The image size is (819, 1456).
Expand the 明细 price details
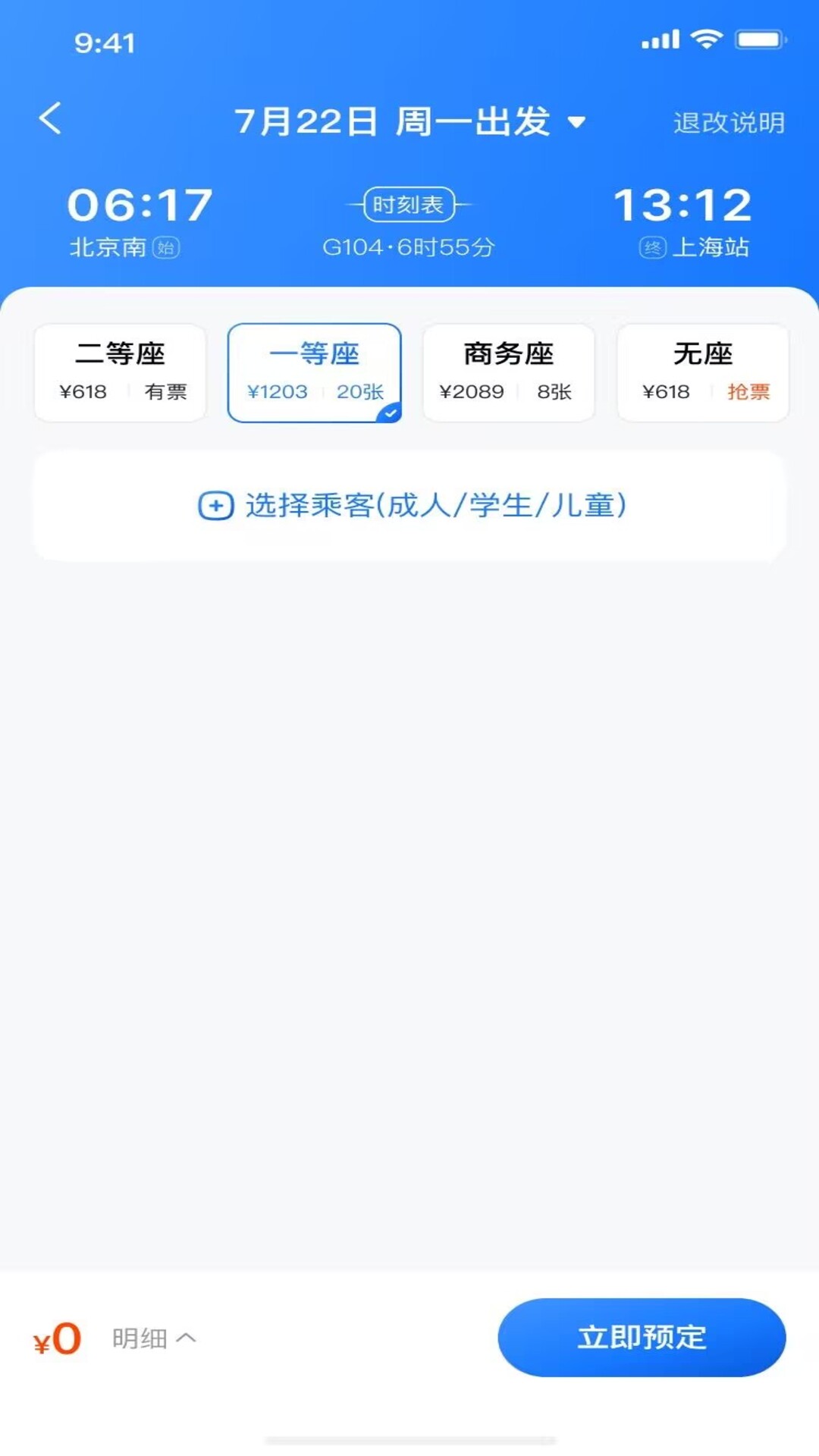click(x=154, y=1338)
